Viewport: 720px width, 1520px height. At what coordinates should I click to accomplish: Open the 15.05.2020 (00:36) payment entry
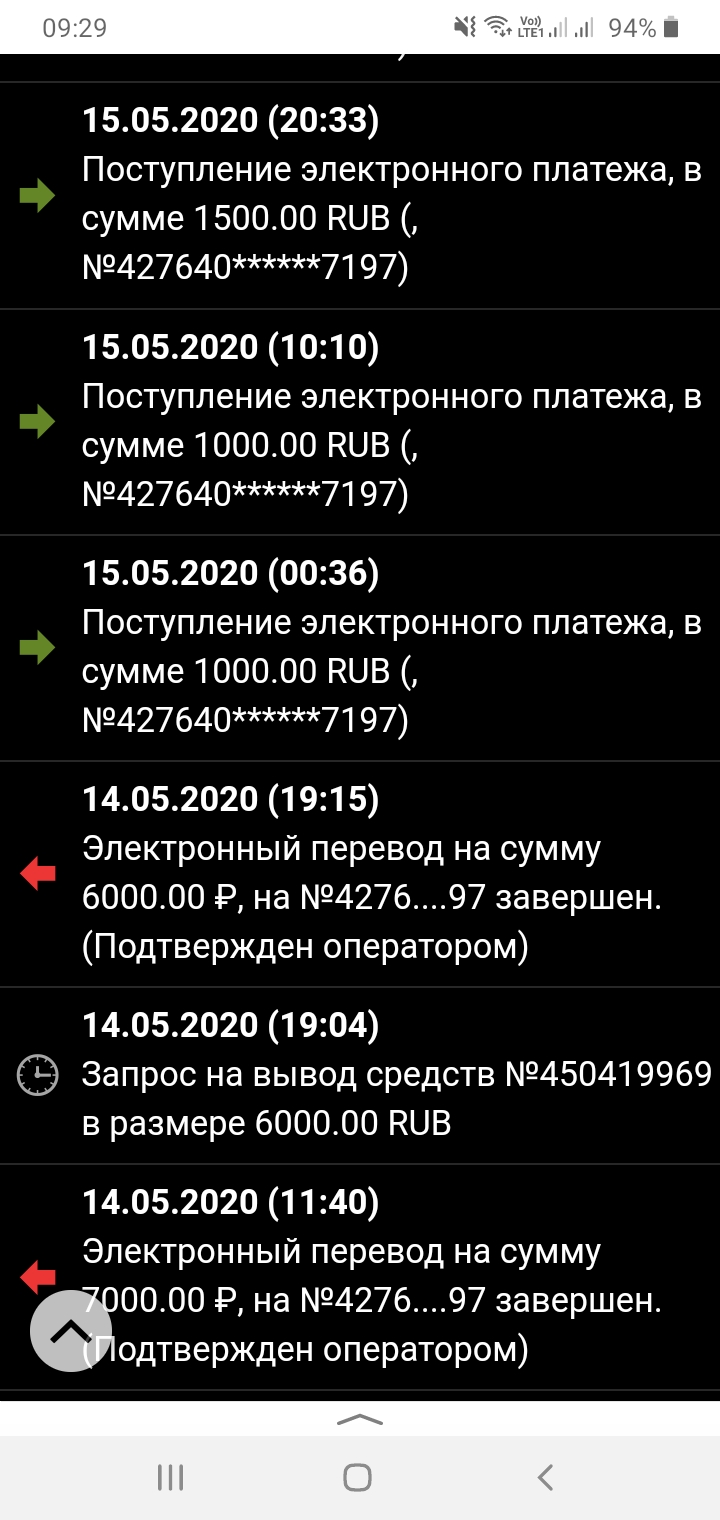pos(360,648)
